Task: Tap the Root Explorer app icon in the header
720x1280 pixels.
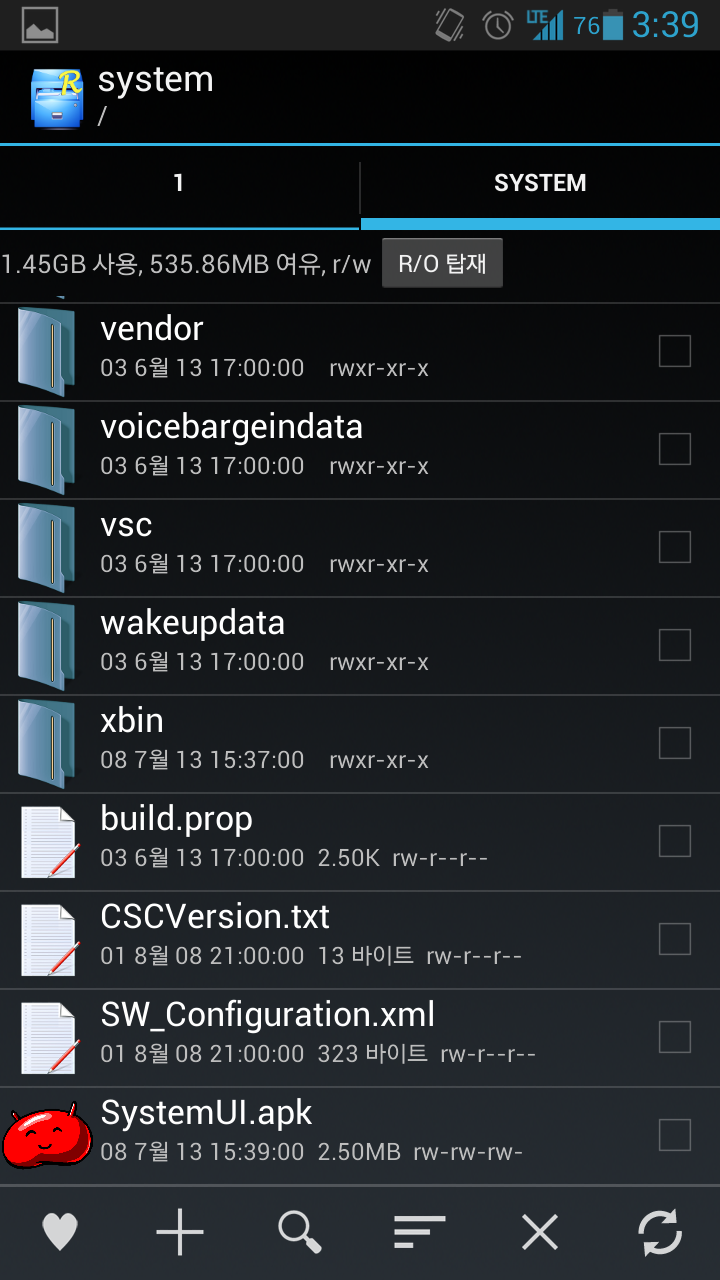Action: coord(56,97)
